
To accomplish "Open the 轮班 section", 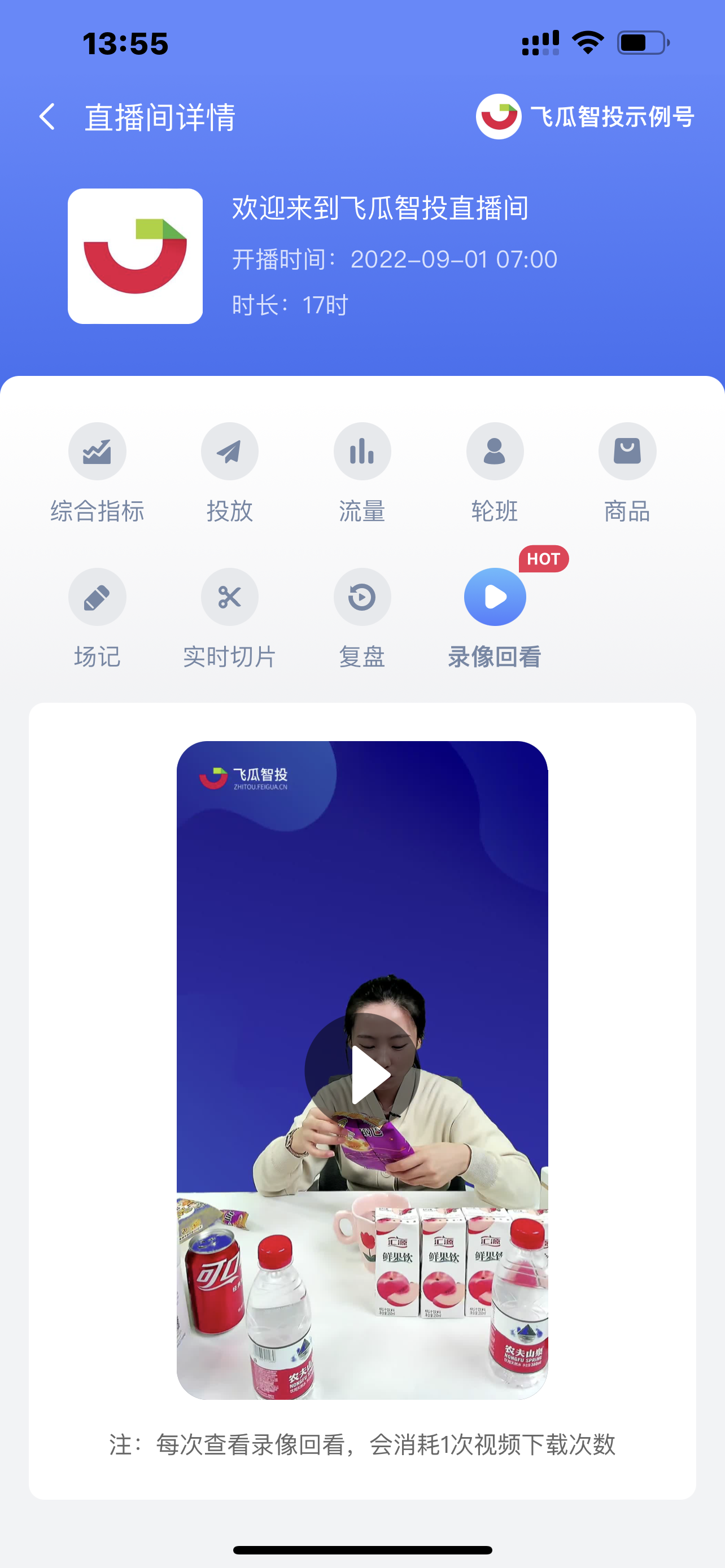I will [494, 472].
